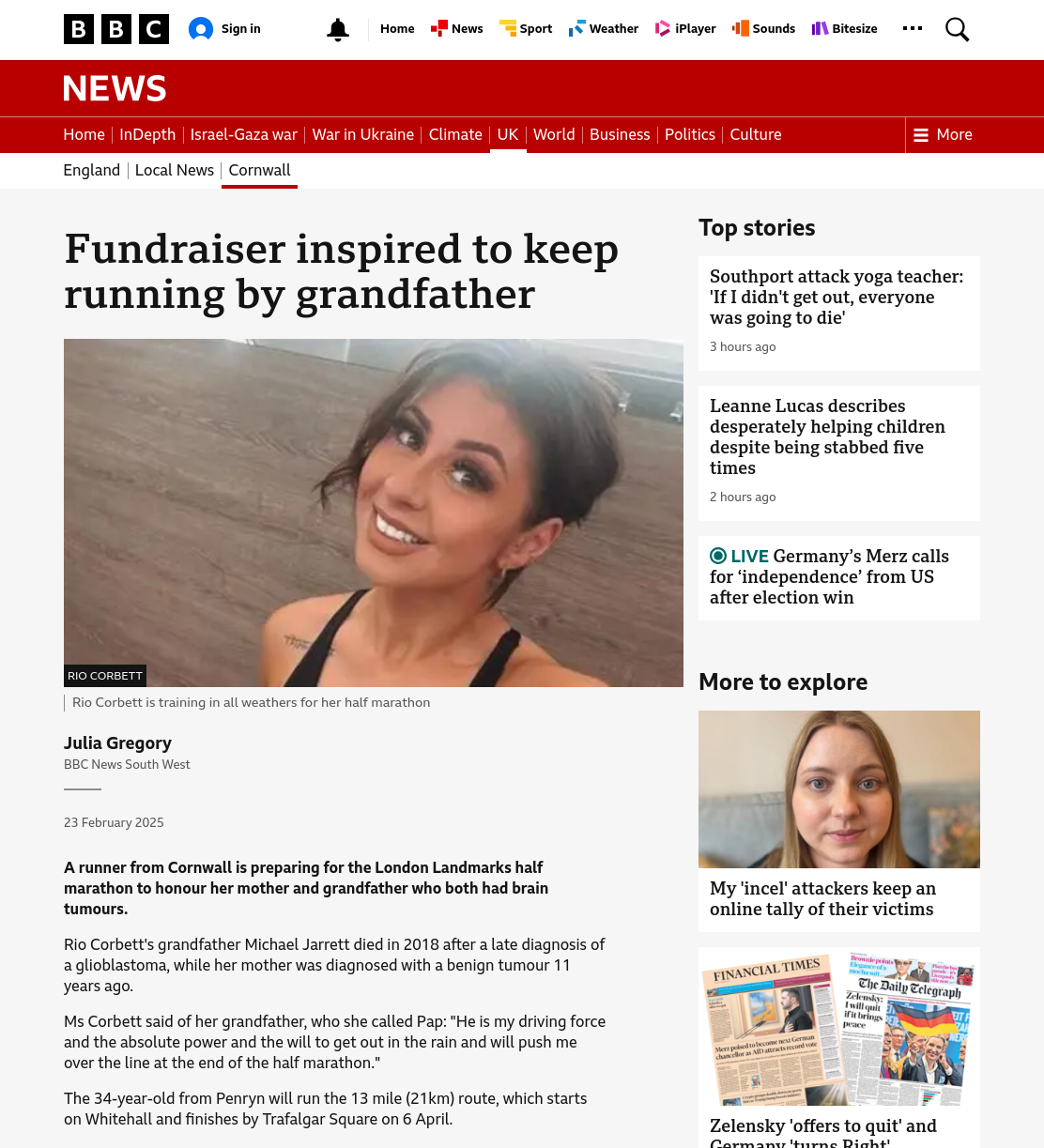Viewport: 1044px width, 1148px height.
Task: Expand the three-dot more menu in the top bar
Action: [x=913, y=28]
